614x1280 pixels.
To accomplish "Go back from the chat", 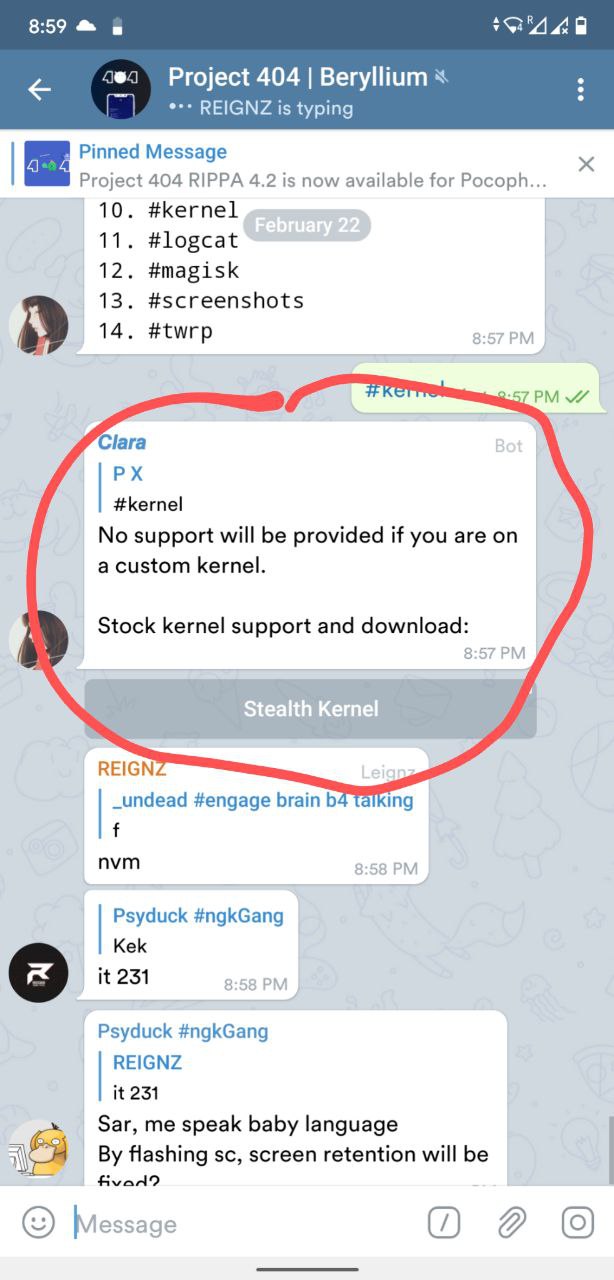I will (x=39, y=90).
